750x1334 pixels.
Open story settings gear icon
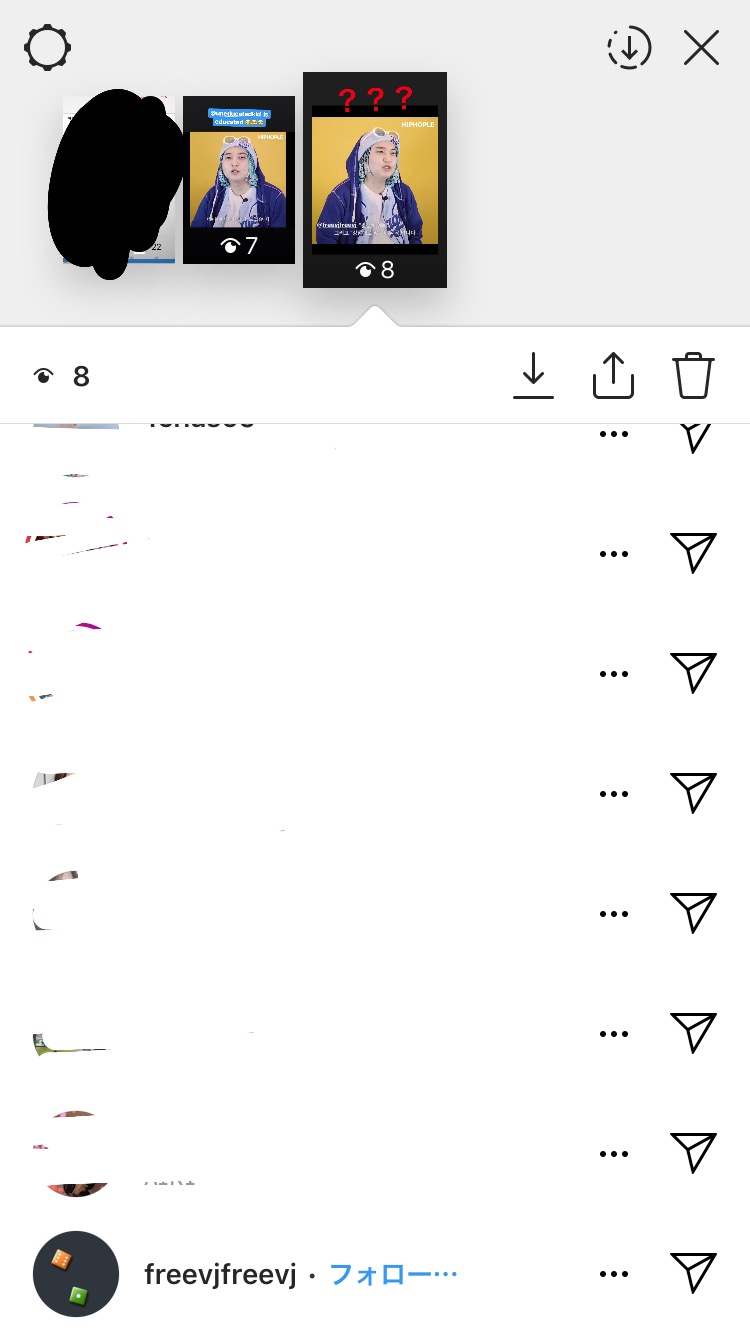tap(48, 47)
